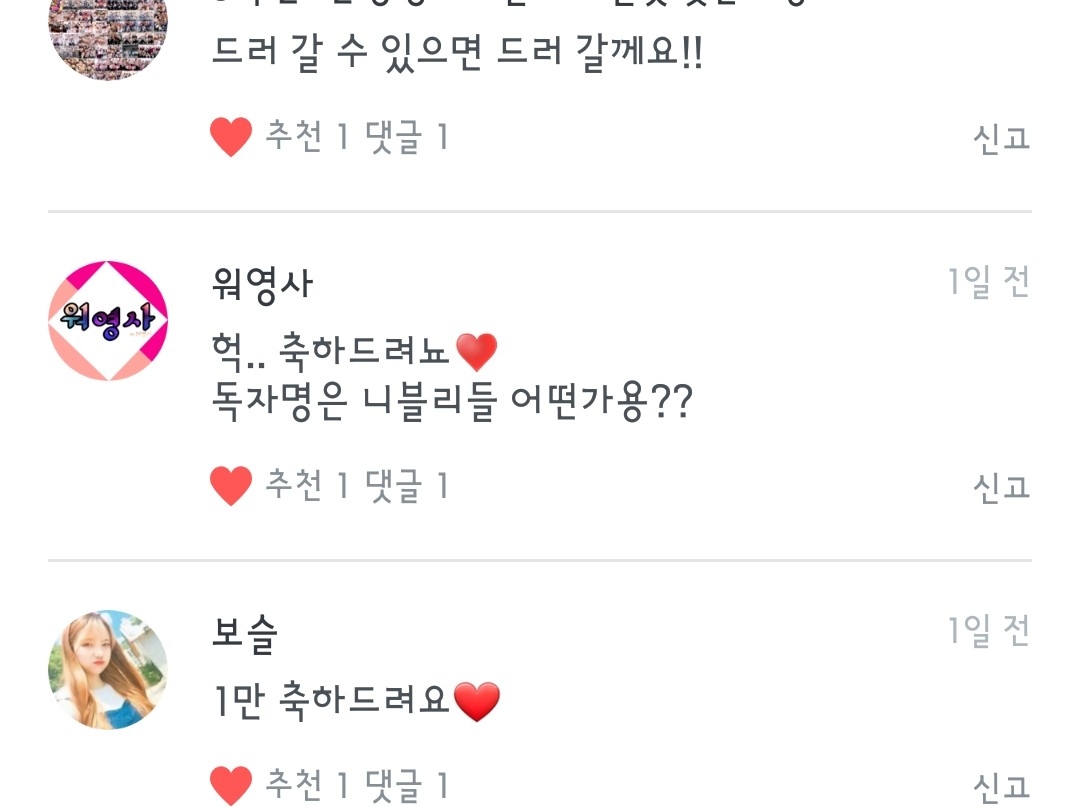Open replies (댓글 1) on 보슬's comment
1080x810 pixels.
(407, 786)
